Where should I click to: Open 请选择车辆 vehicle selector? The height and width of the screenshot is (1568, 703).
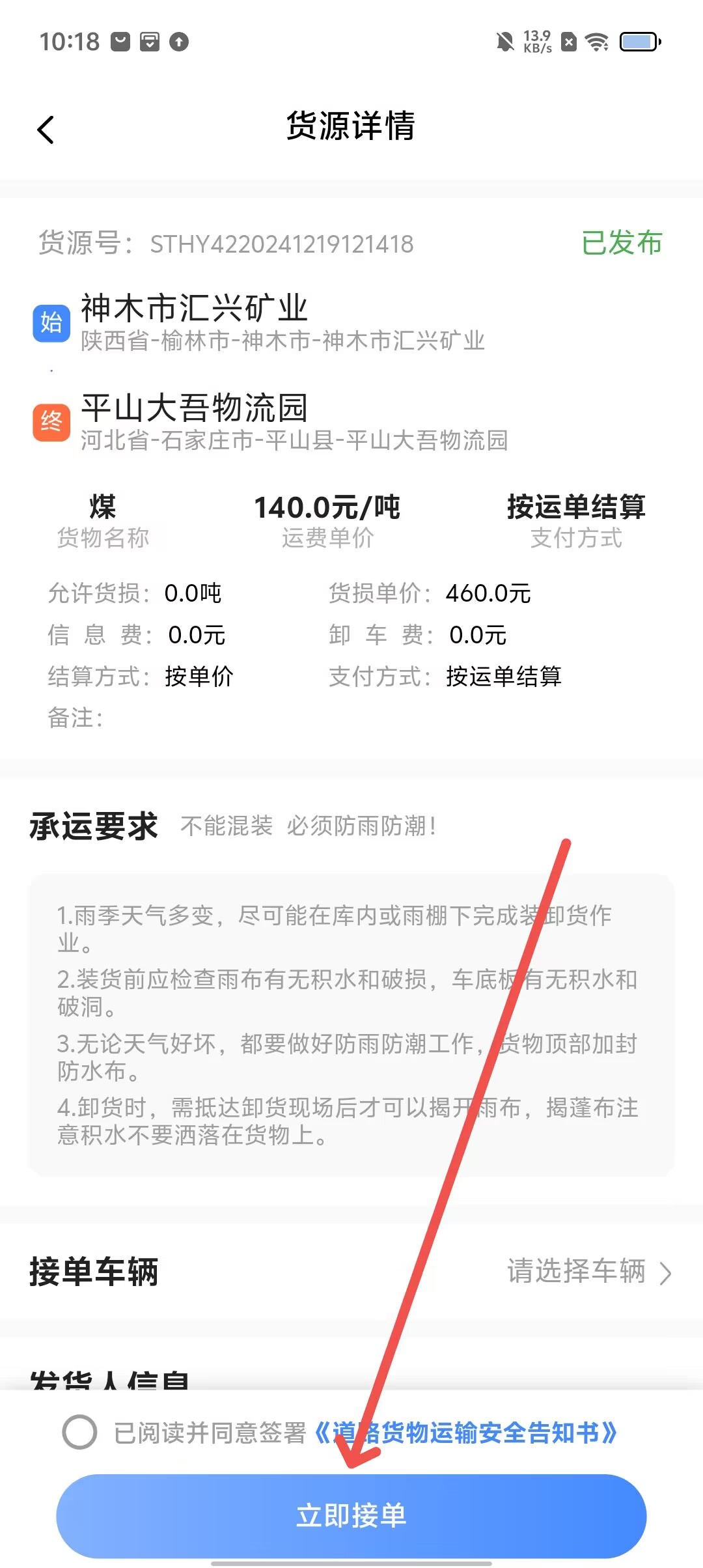588,1271
